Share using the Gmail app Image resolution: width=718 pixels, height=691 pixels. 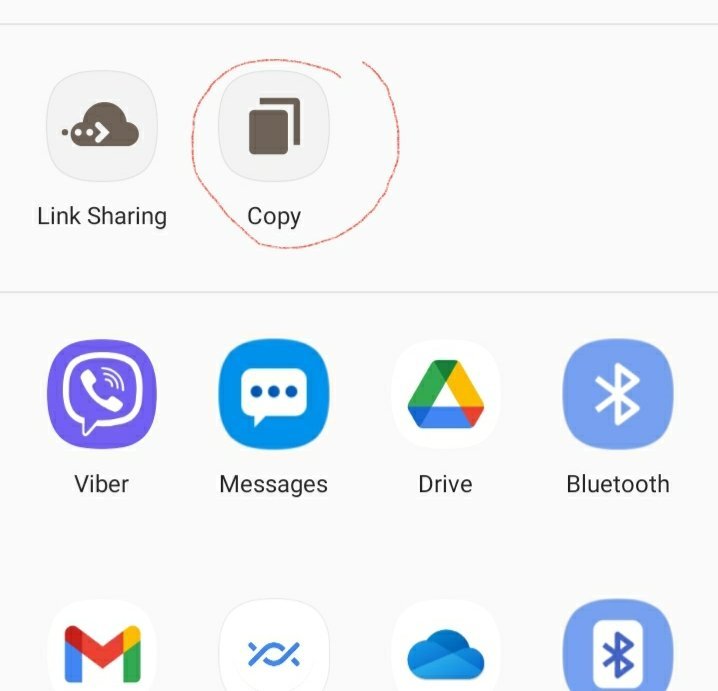(x=102, y=652)
